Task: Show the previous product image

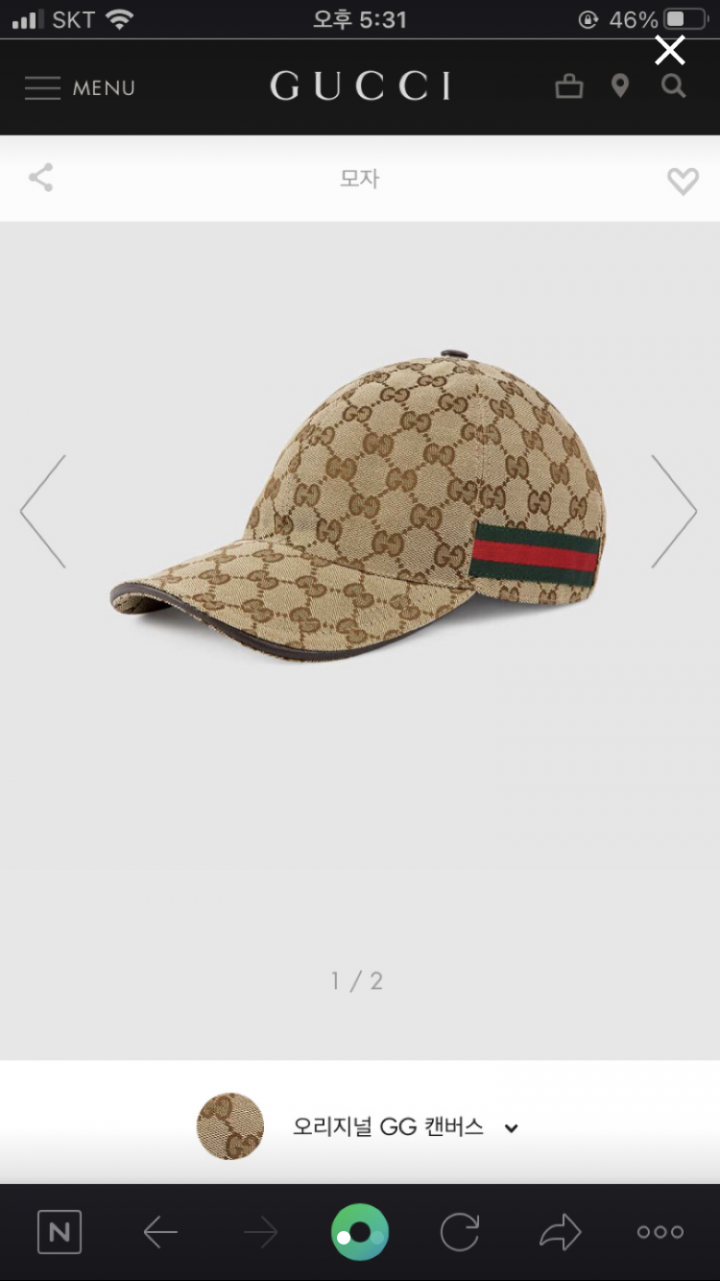Action: click(x=43, y=512)
